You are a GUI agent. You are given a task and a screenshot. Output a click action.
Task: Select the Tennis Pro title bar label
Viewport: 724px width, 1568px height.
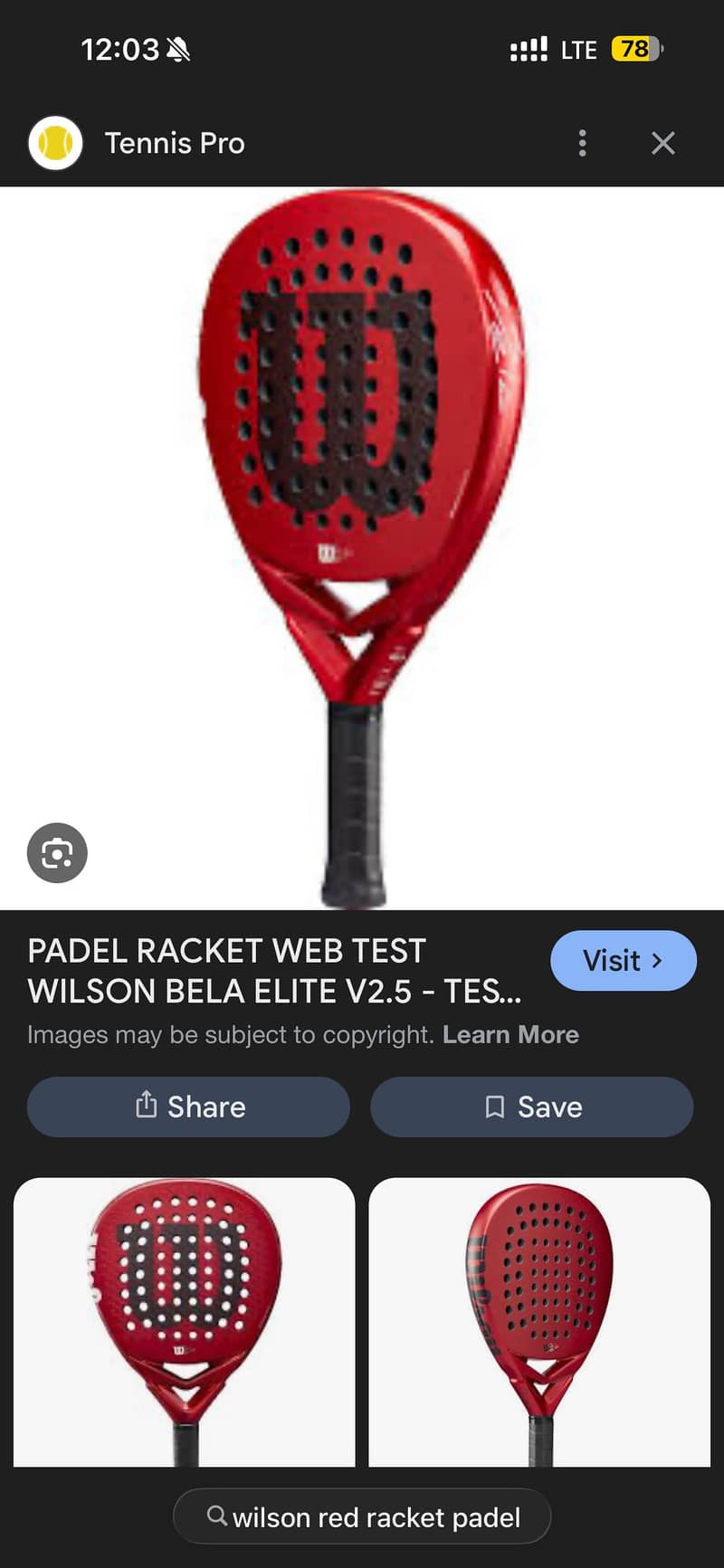click(x=174, y=142)
